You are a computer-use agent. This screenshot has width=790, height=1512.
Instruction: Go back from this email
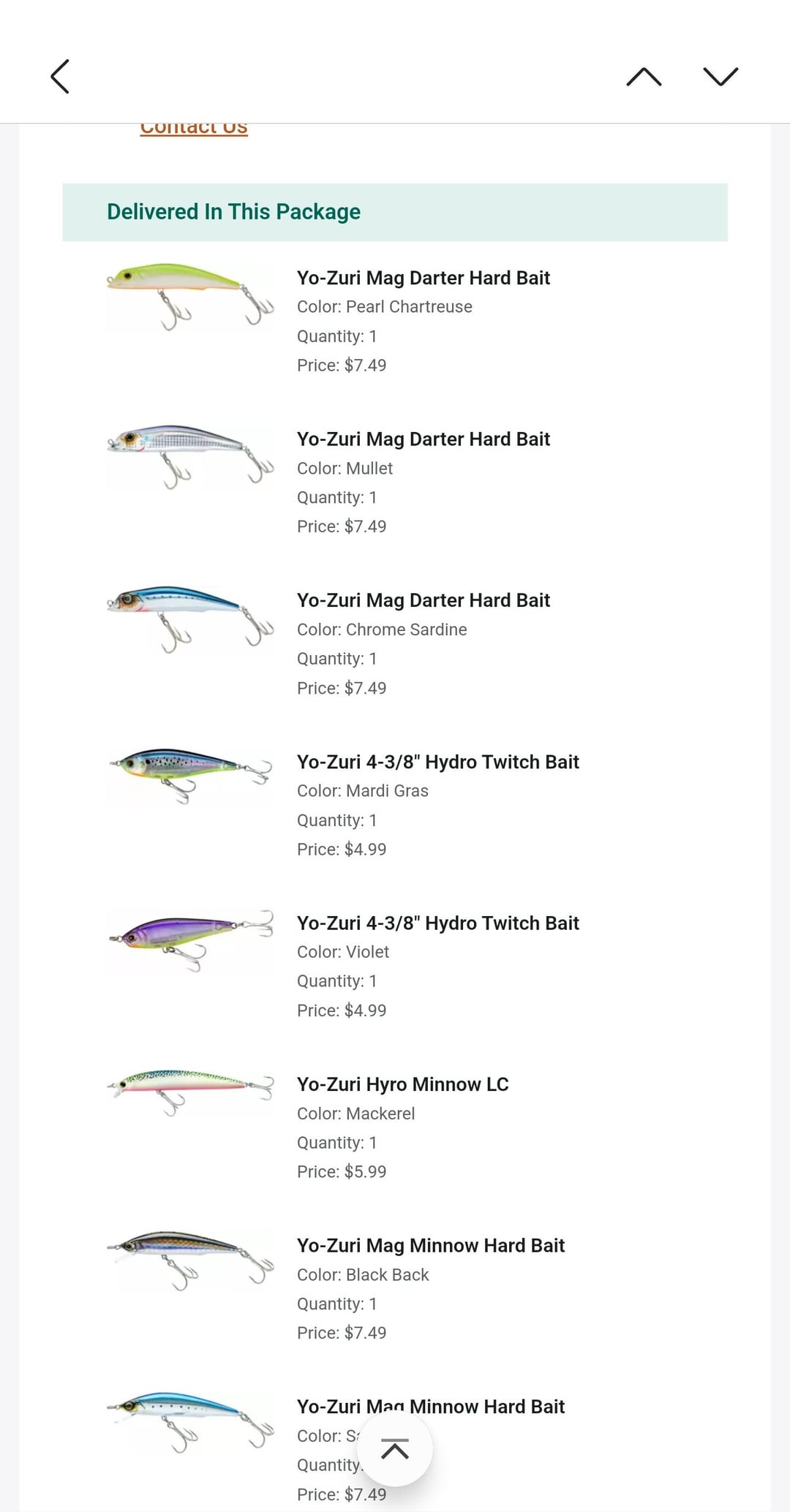click(x=60, y=77)
